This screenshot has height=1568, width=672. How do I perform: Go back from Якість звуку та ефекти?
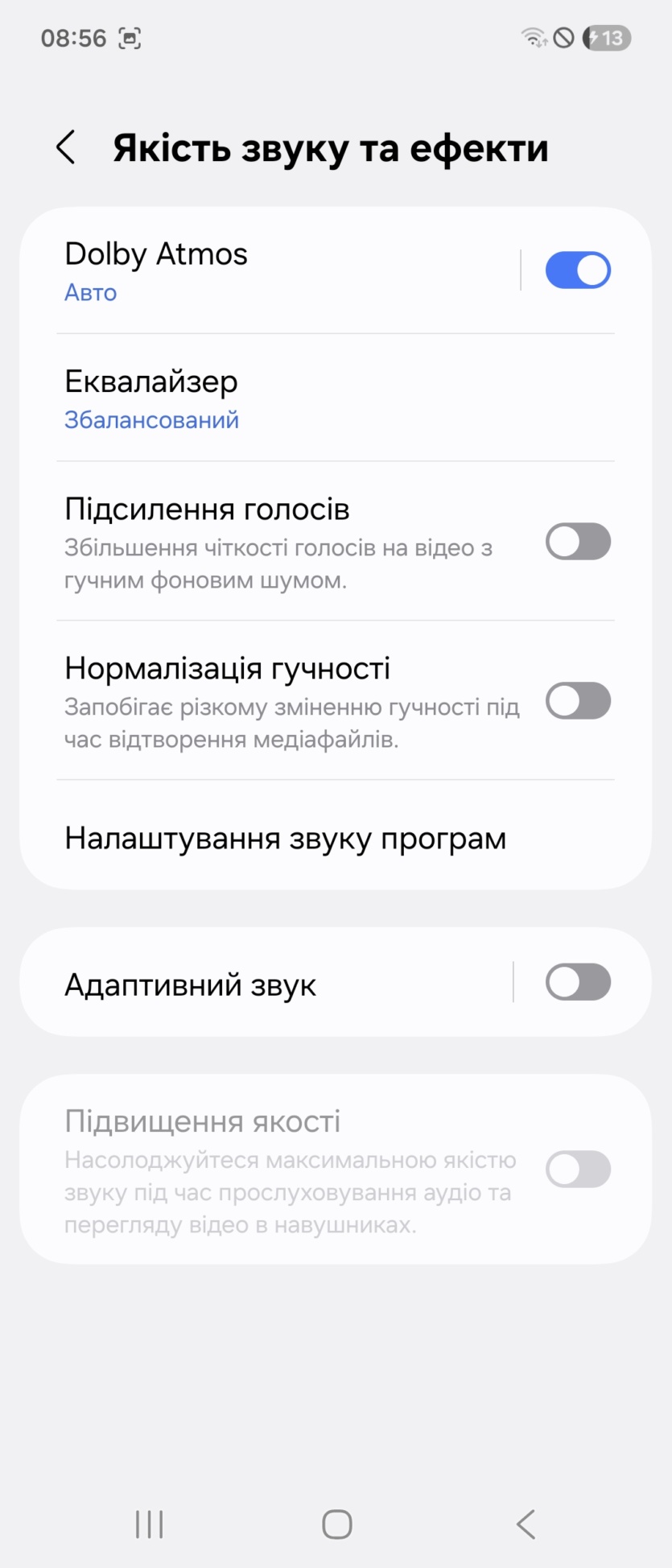(66, 147)
